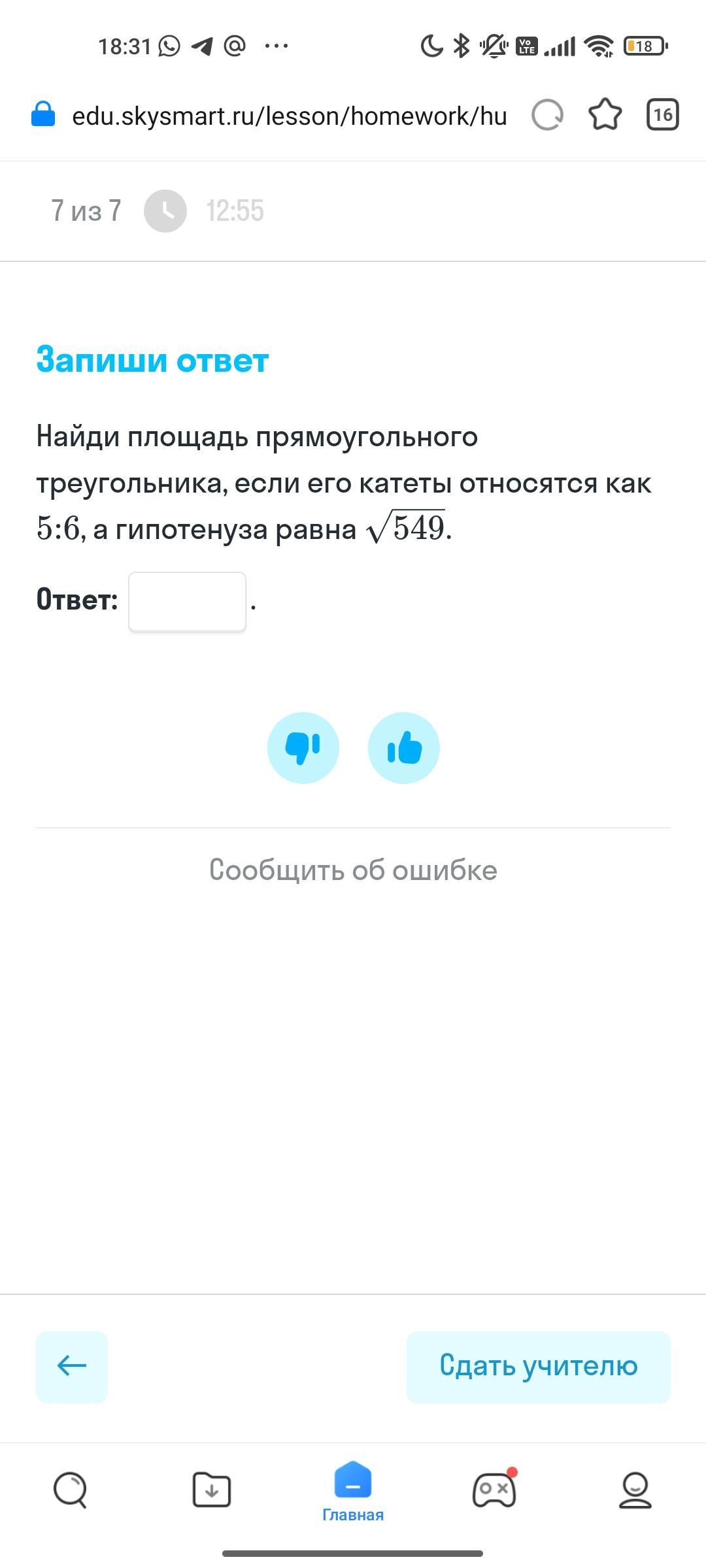The image size is (706, 1568).
Task: Give the task a thumbs down
Action: coord(303,747)
